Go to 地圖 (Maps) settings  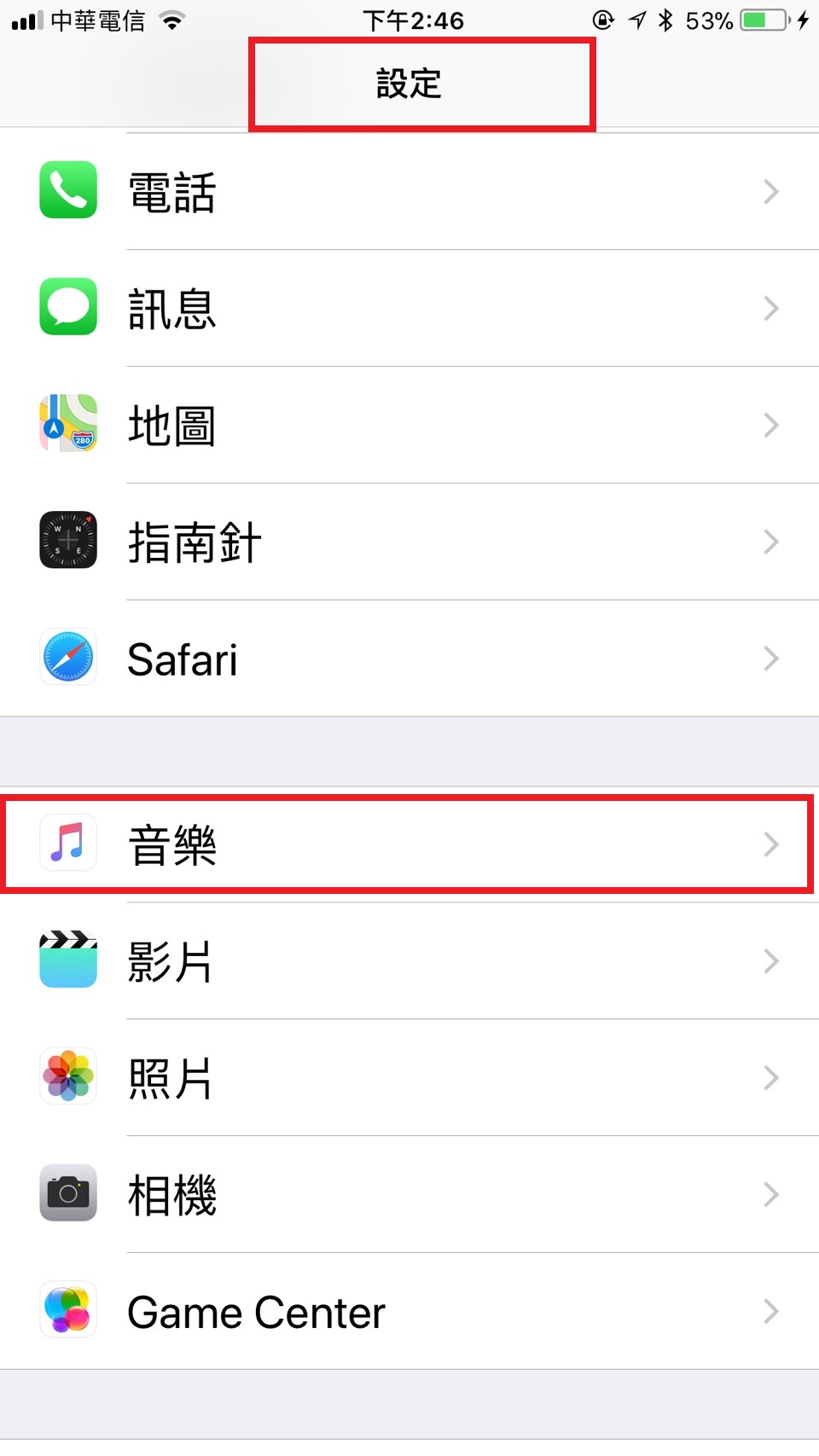(409, 425)
